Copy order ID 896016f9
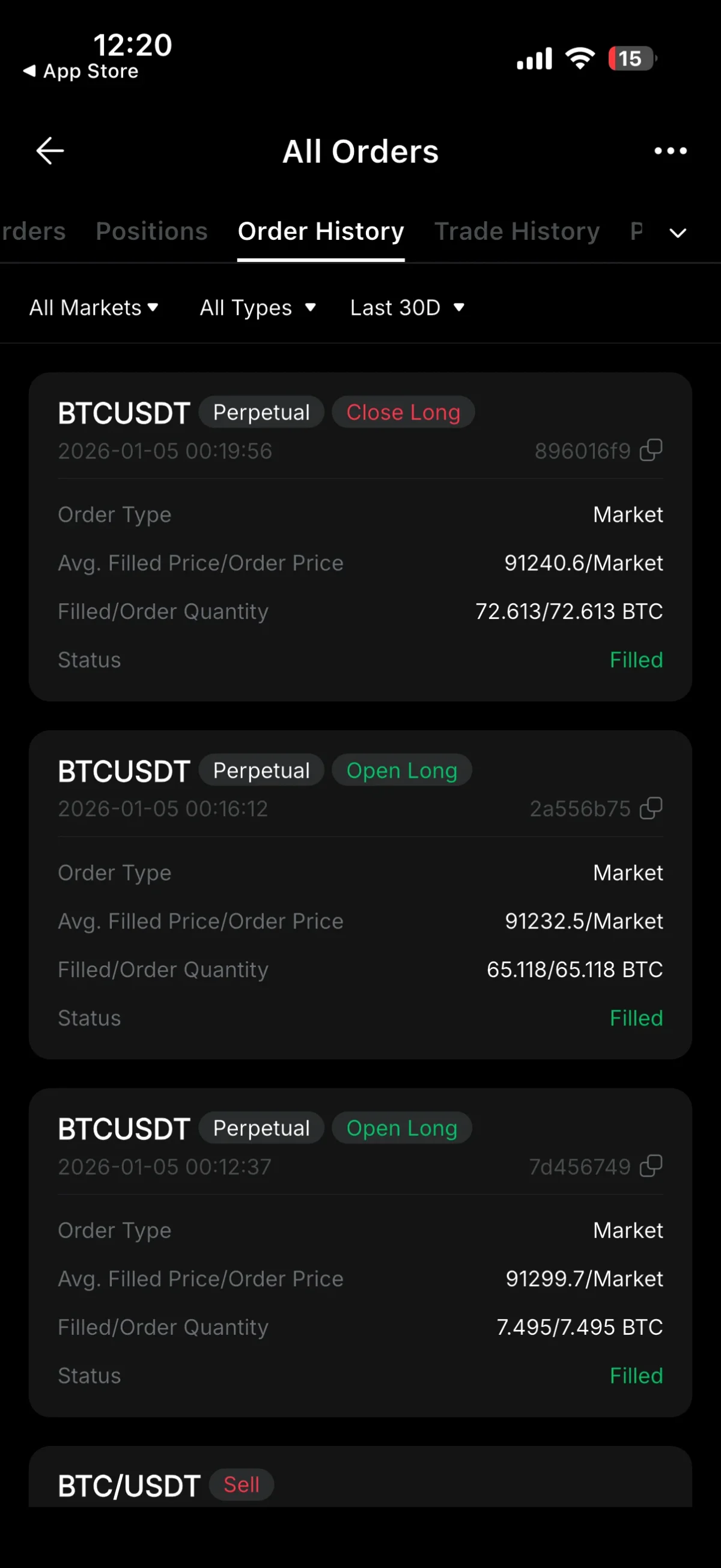This screenshot has height=1568, width=721. point(651,450)
